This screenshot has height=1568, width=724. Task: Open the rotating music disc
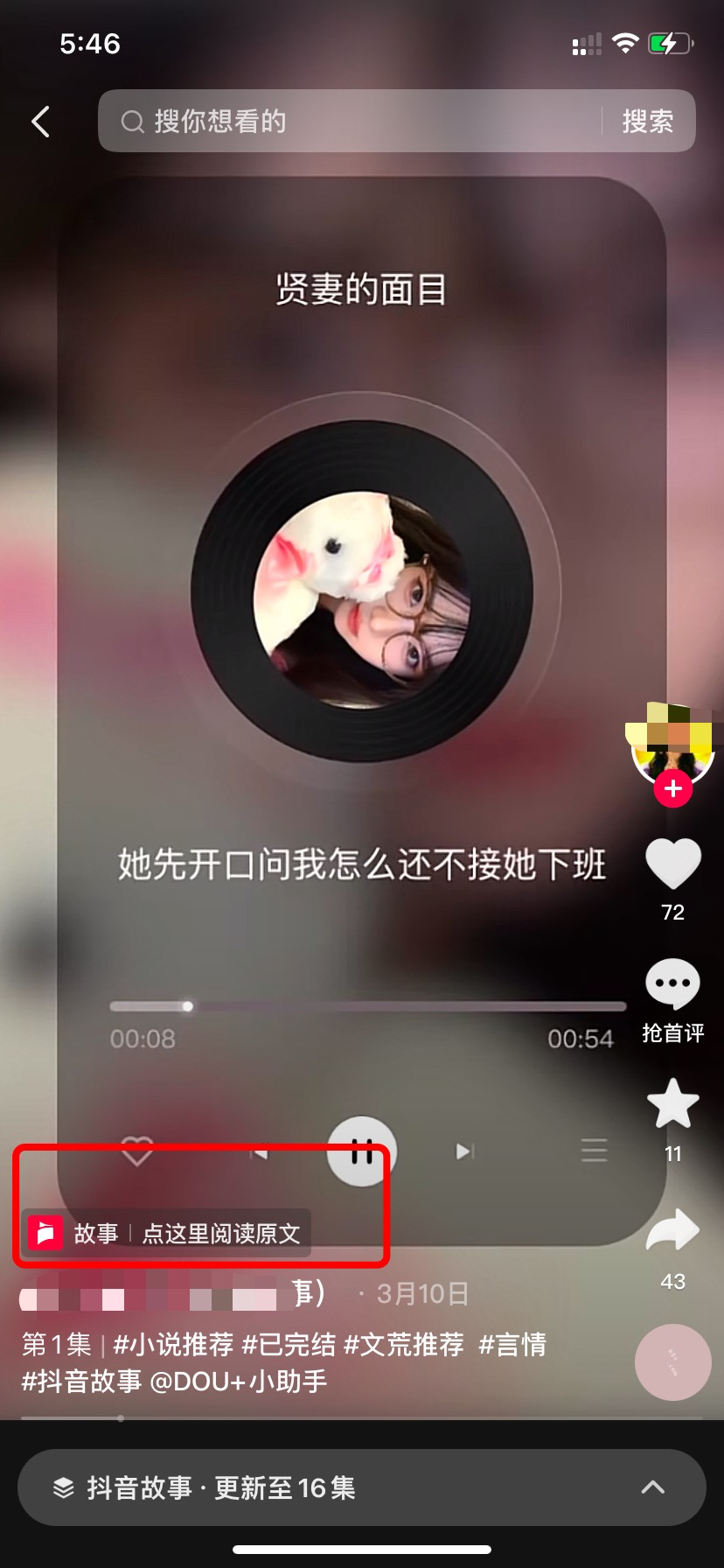pos(671,1363)
